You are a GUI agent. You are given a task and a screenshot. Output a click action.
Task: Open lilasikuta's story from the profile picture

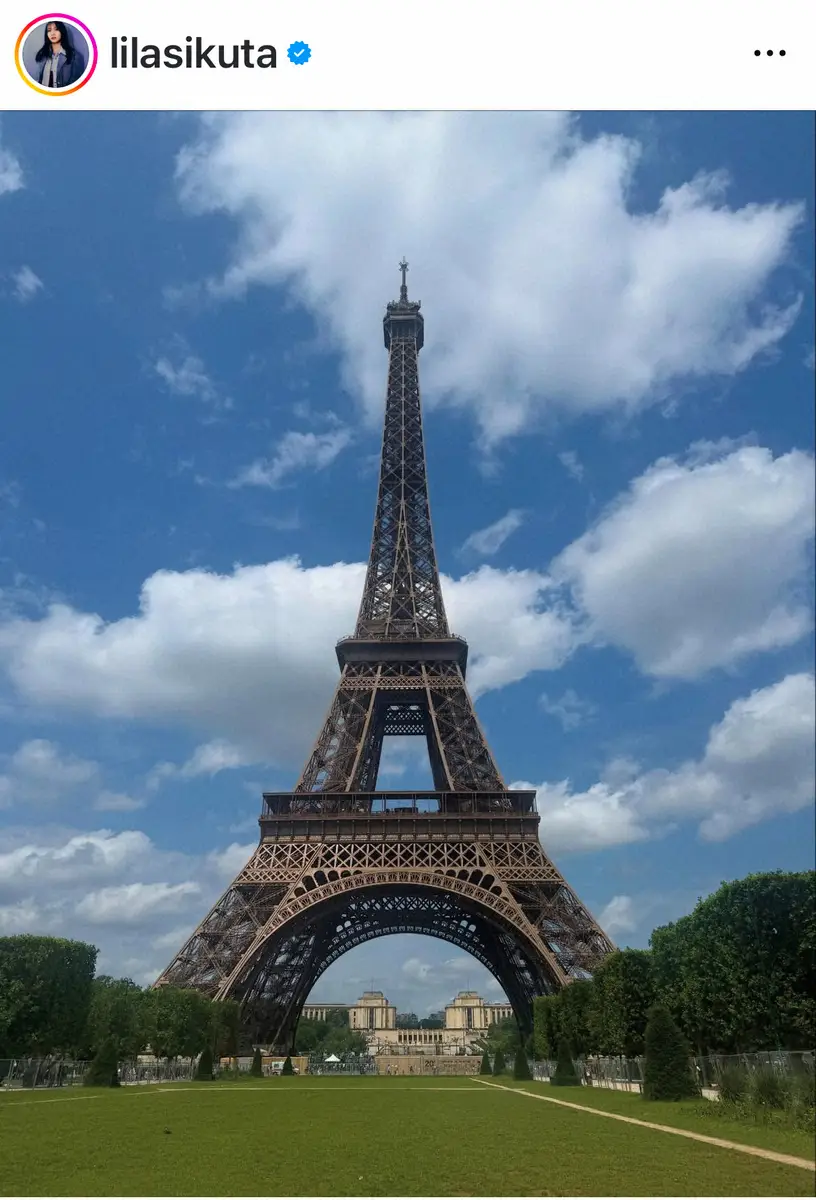(x=56, y=54)
